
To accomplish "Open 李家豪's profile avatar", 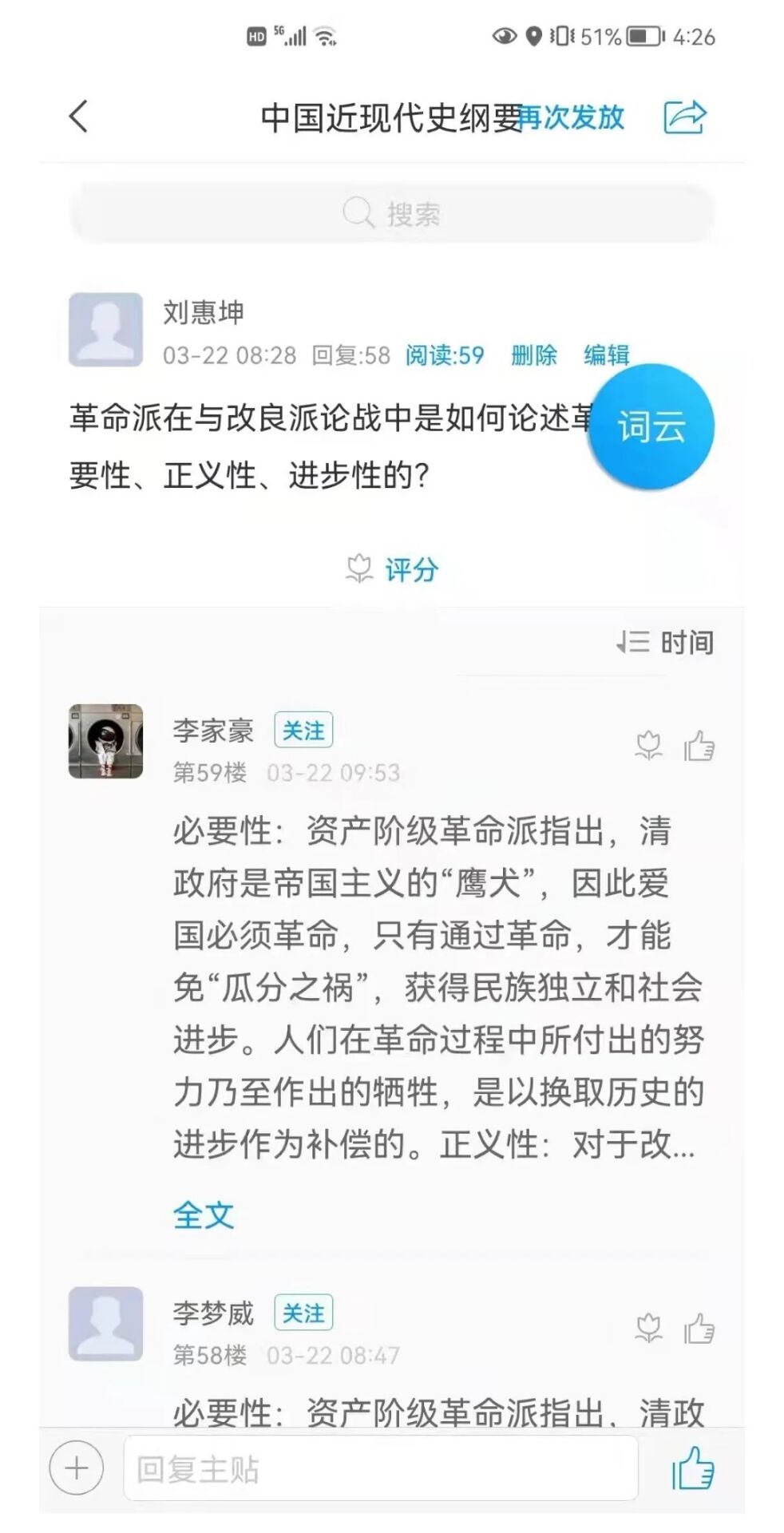I will tap(105, 741).
